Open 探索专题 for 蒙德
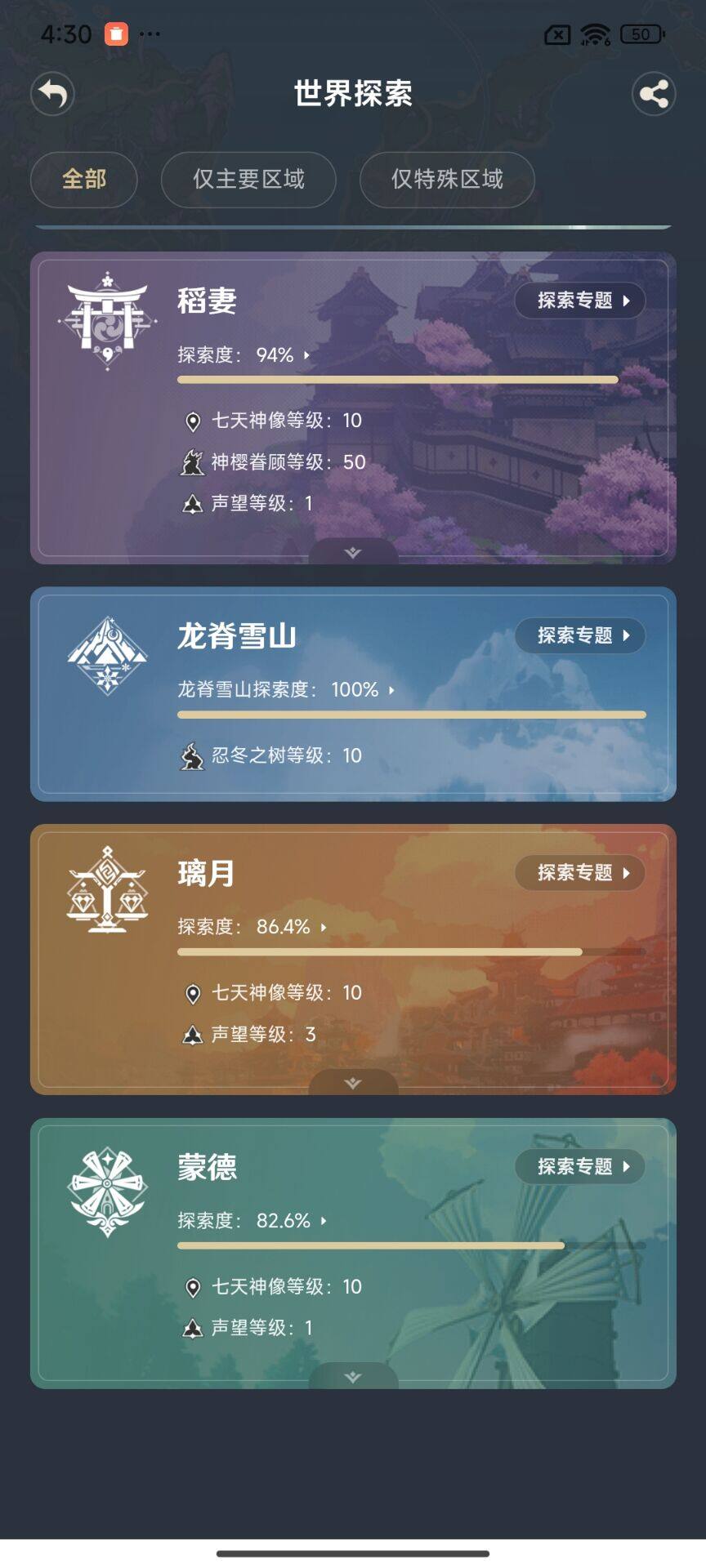This screenshot has height=1568, width=706. pos(580,1166)
